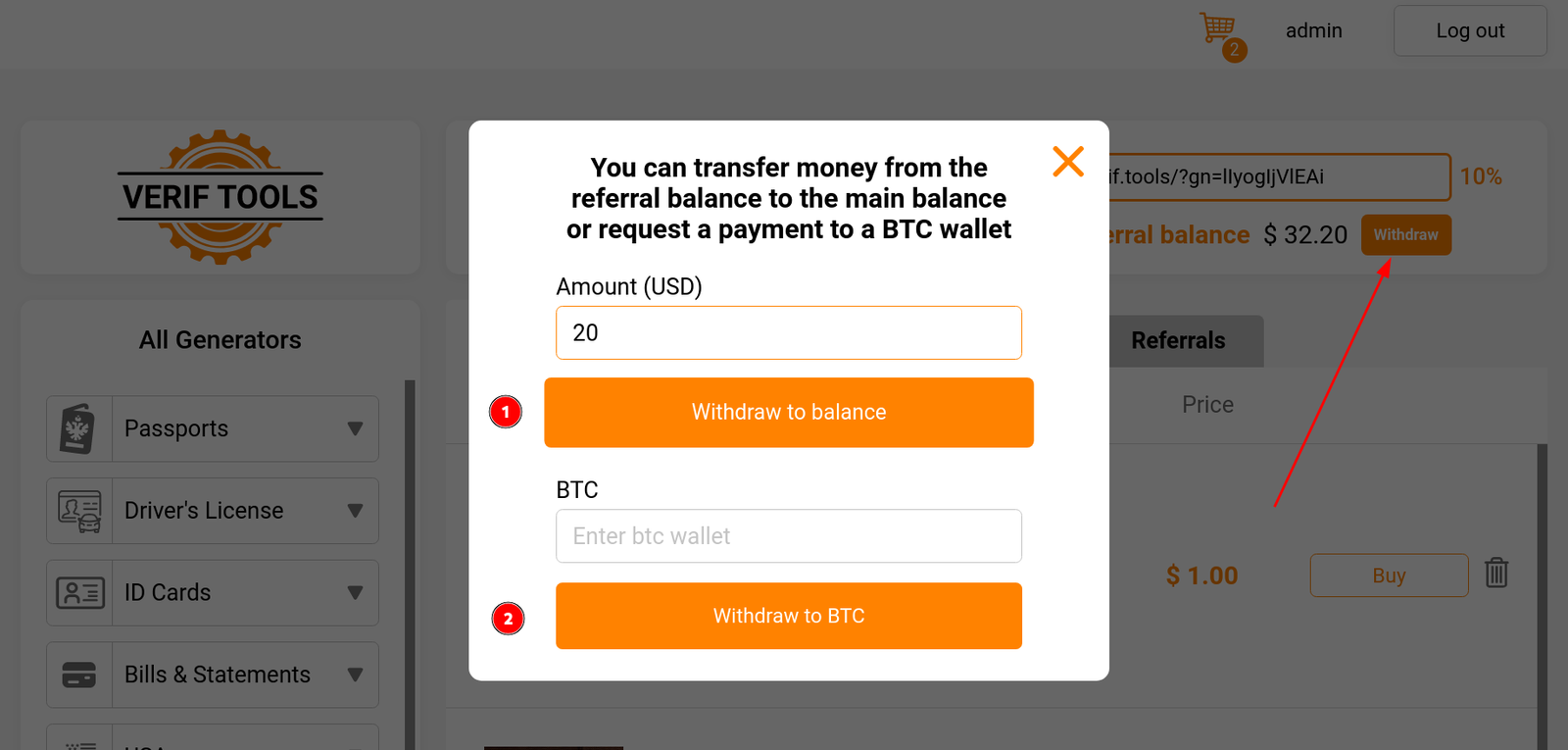
Task: Tap the Withdraw button beside referral balance
Action: pos(1405,235)
